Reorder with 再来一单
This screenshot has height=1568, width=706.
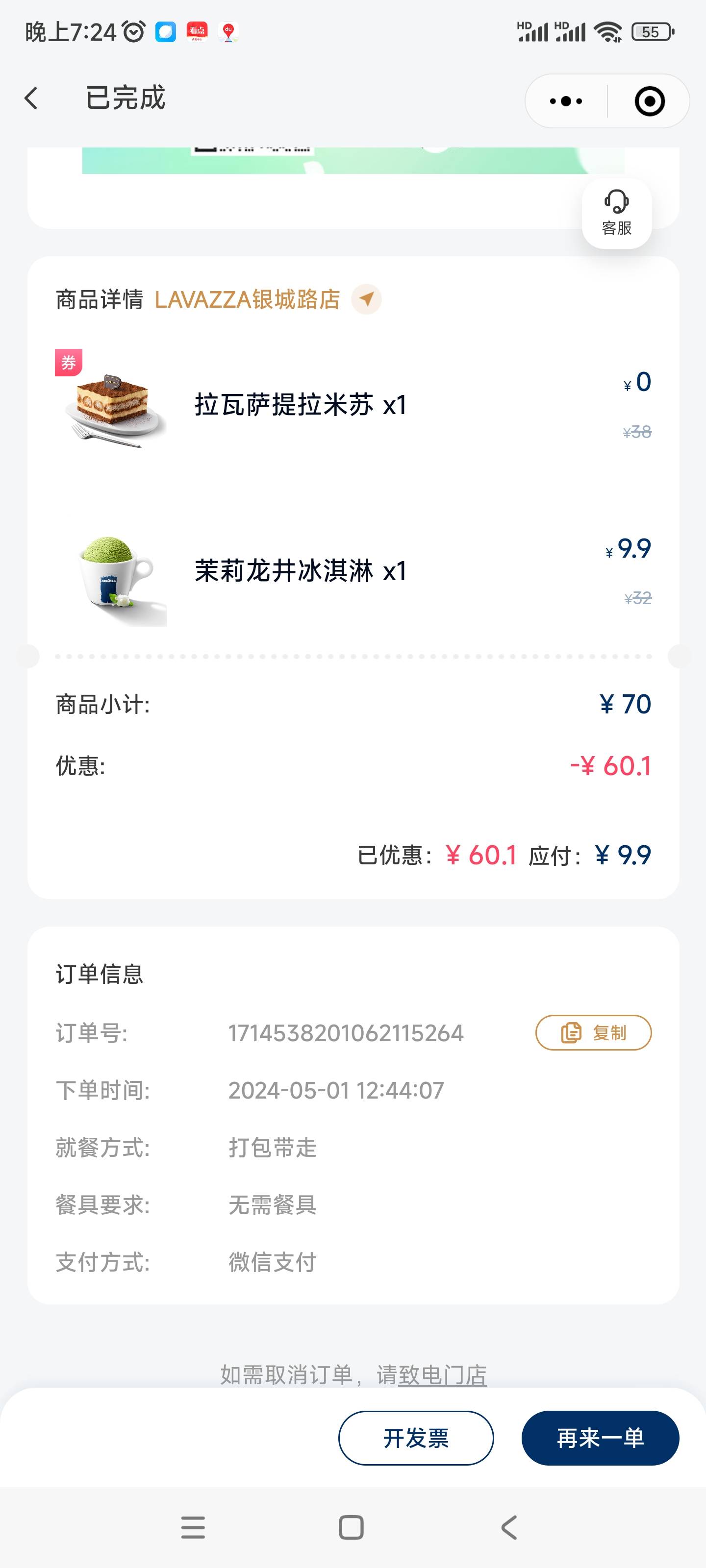pyautogui.click(x=600, y=1438)
